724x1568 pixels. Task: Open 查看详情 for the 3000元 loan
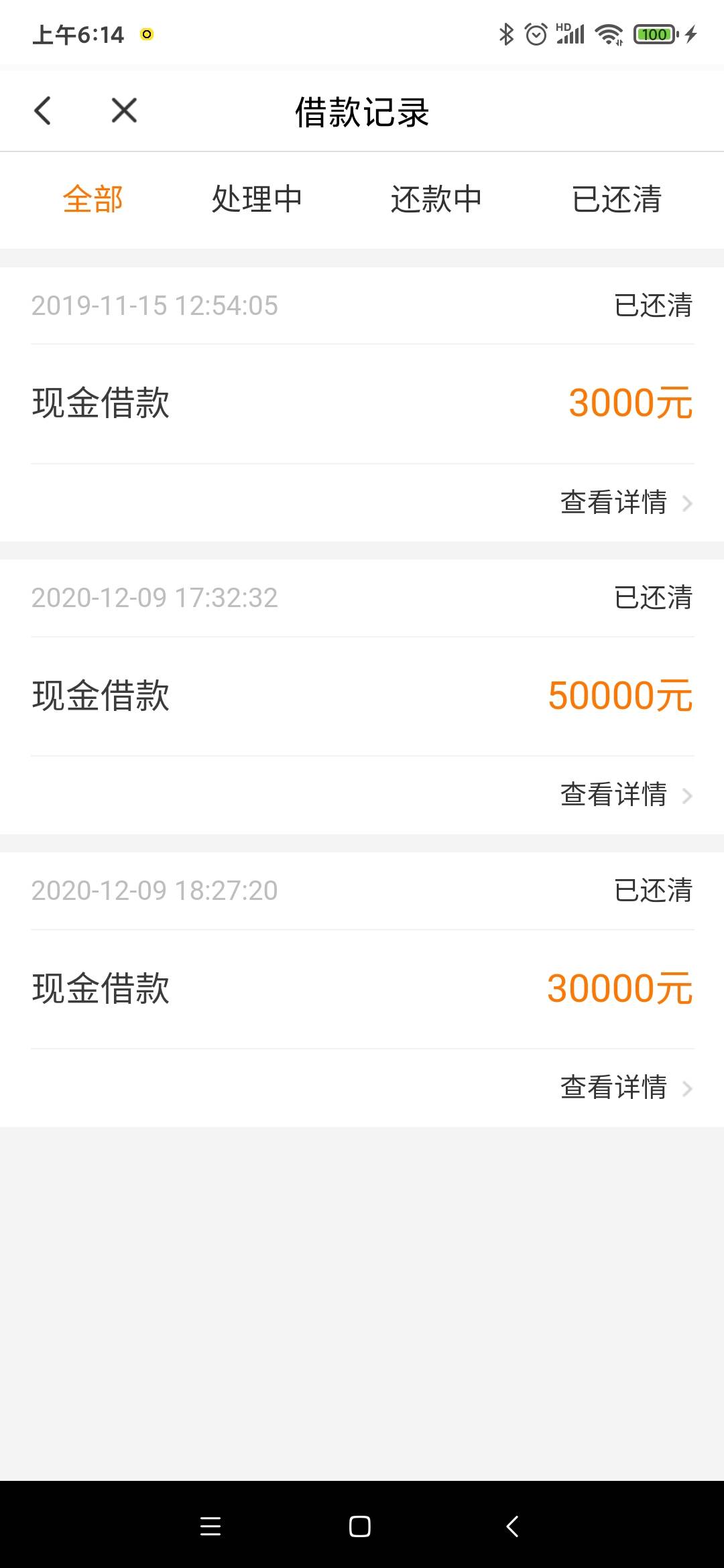point(626,503)
